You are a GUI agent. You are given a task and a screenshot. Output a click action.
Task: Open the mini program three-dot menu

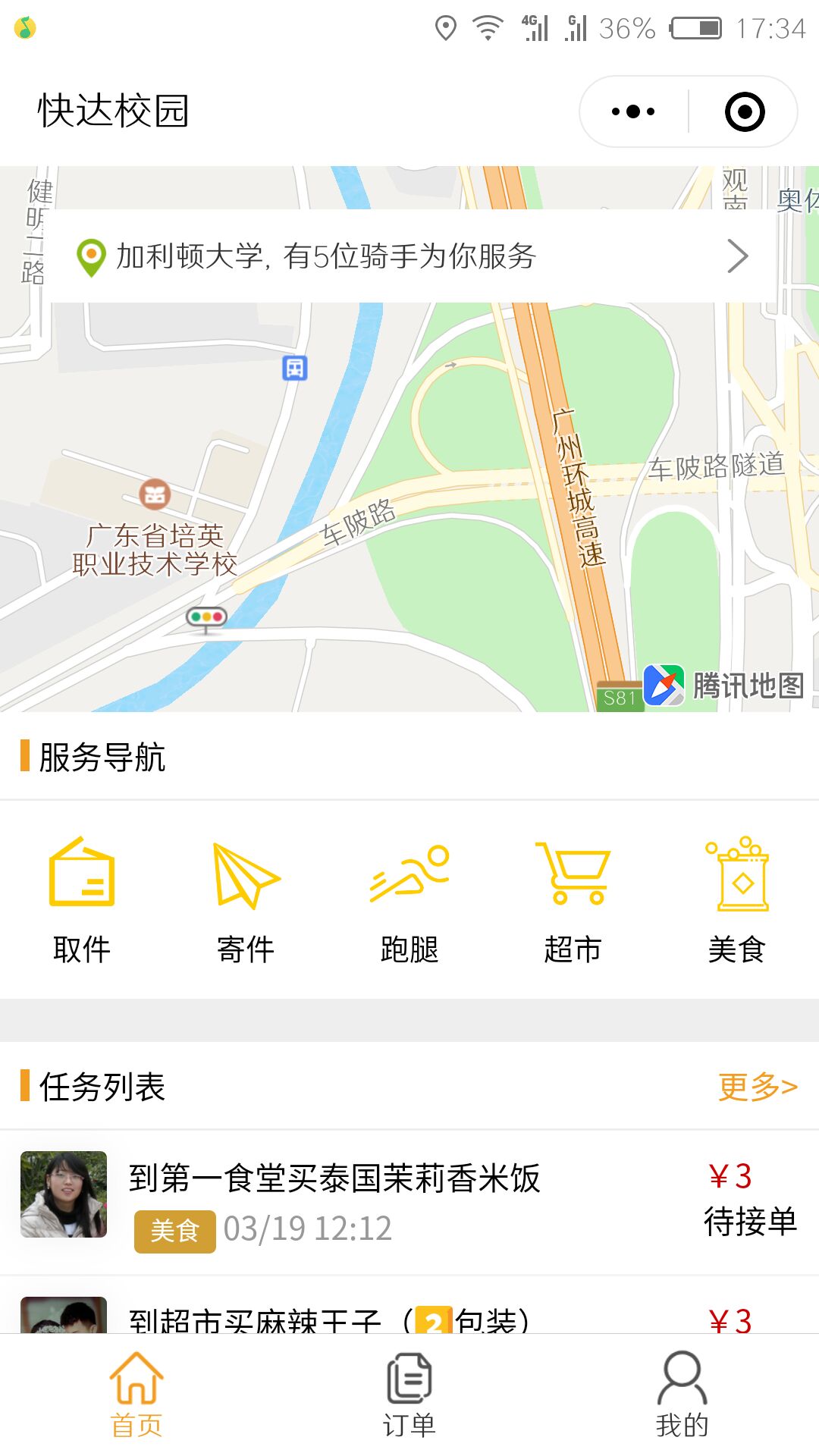coord(633,111)
